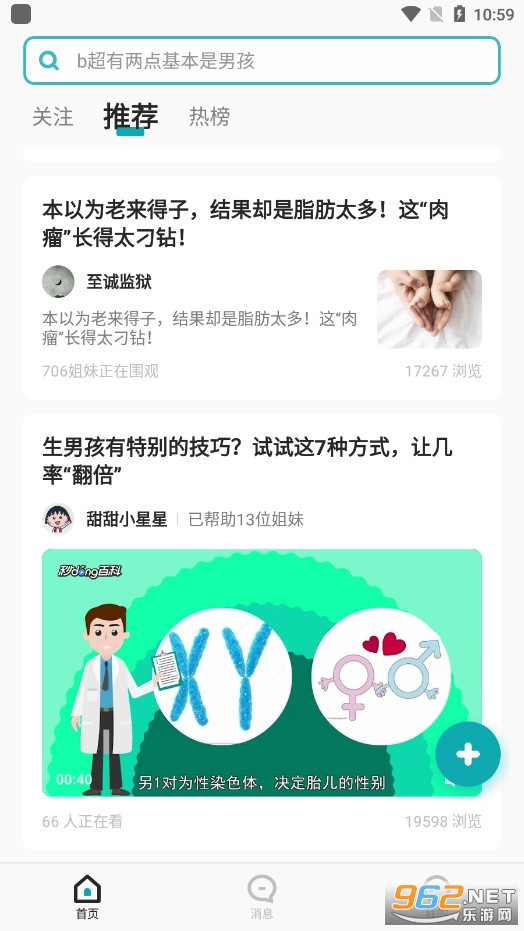Screen dimensions: 524x931
Task: Go to the 首页 tab
Action: (87, 897)
